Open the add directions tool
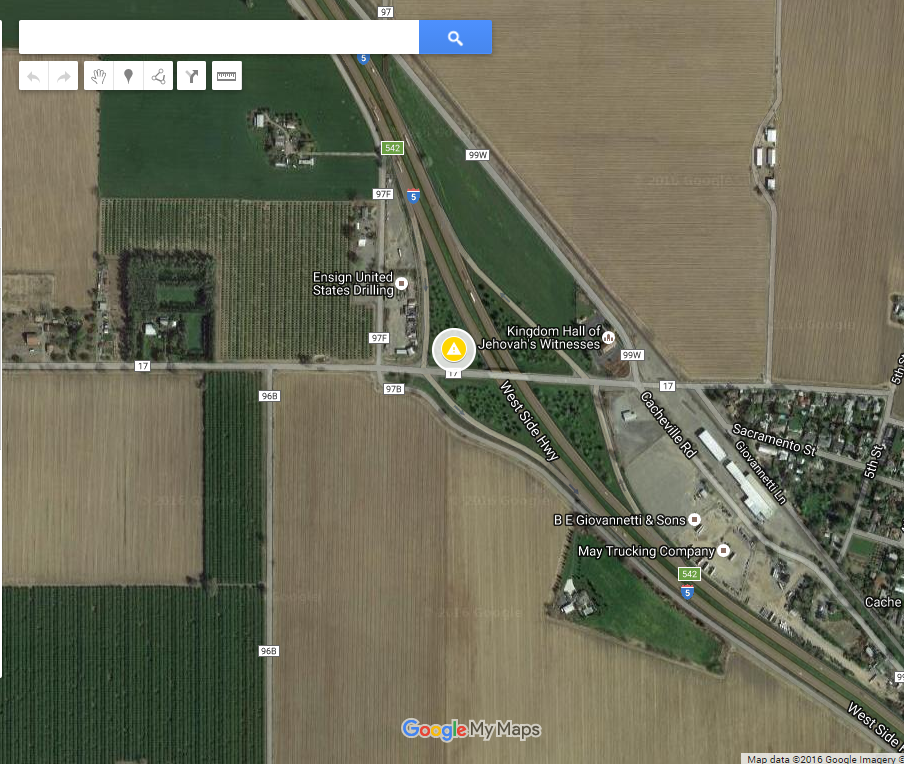Viewport: 904px width, 764px height. (x=192, y=76)
